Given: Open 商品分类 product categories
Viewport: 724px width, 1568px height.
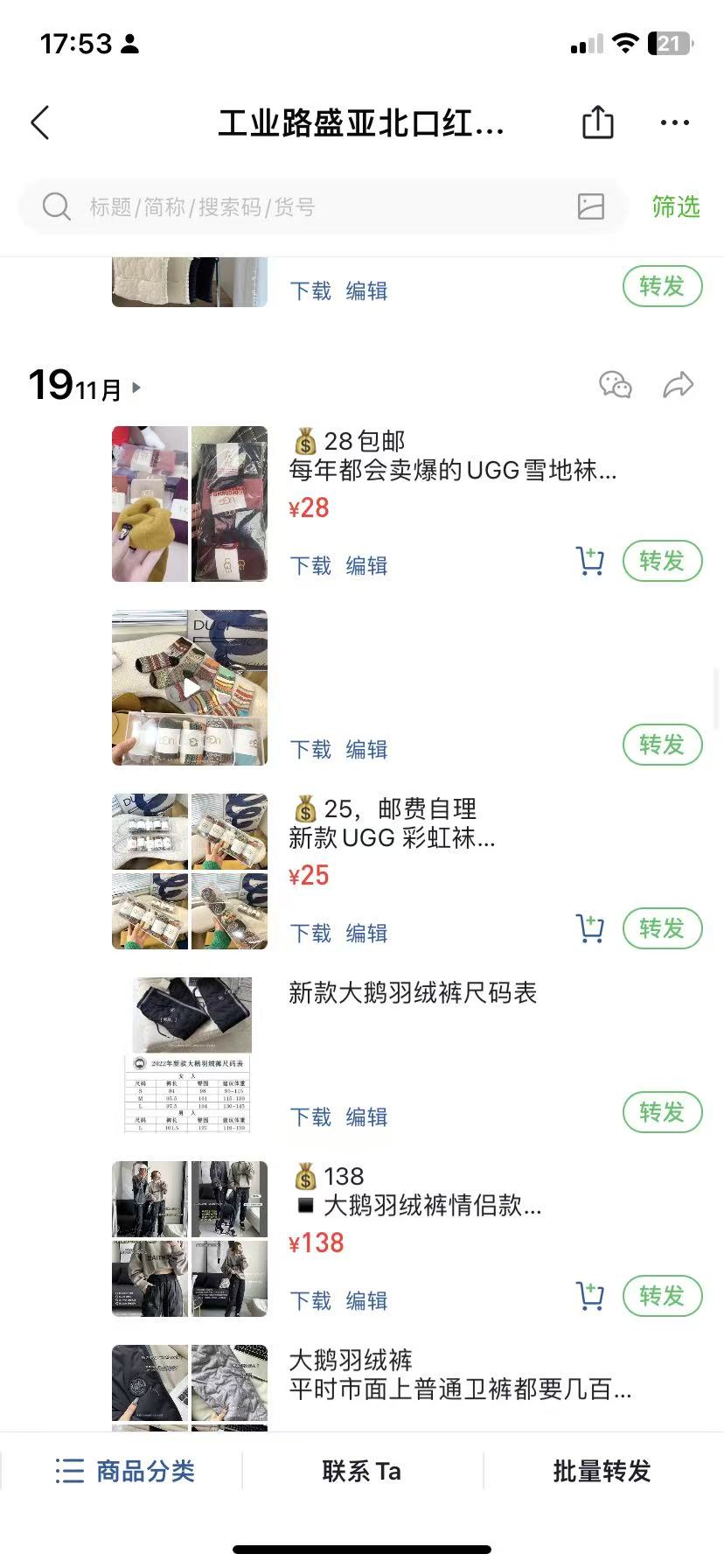Looking at the screenshot, I should click(125, 1471).
